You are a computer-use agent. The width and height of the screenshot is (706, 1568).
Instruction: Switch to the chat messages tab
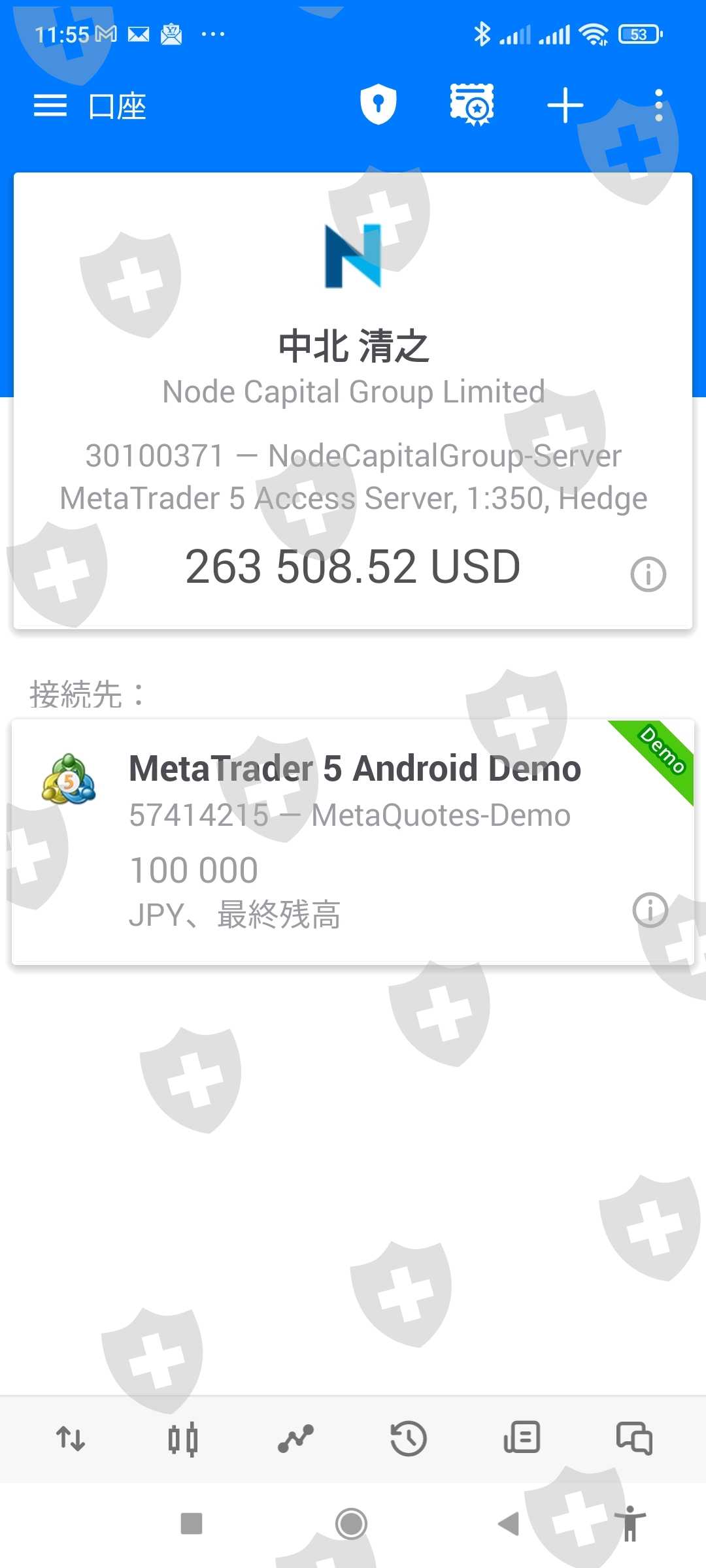coord(634,1438)
